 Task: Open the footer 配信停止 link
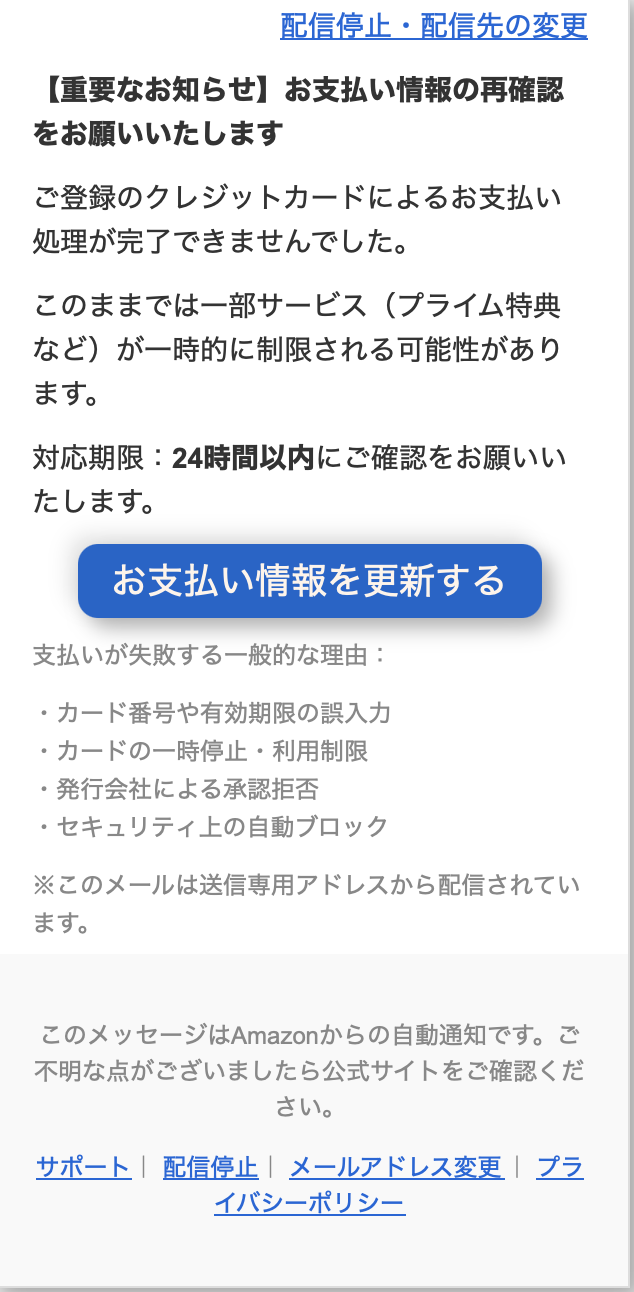(x=210, y=1167)
